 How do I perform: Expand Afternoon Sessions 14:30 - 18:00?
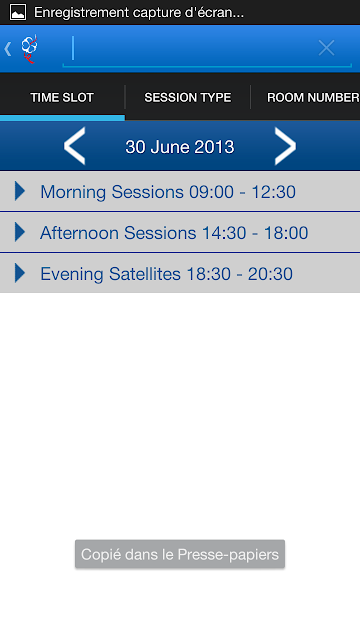[x=180, y=233]
